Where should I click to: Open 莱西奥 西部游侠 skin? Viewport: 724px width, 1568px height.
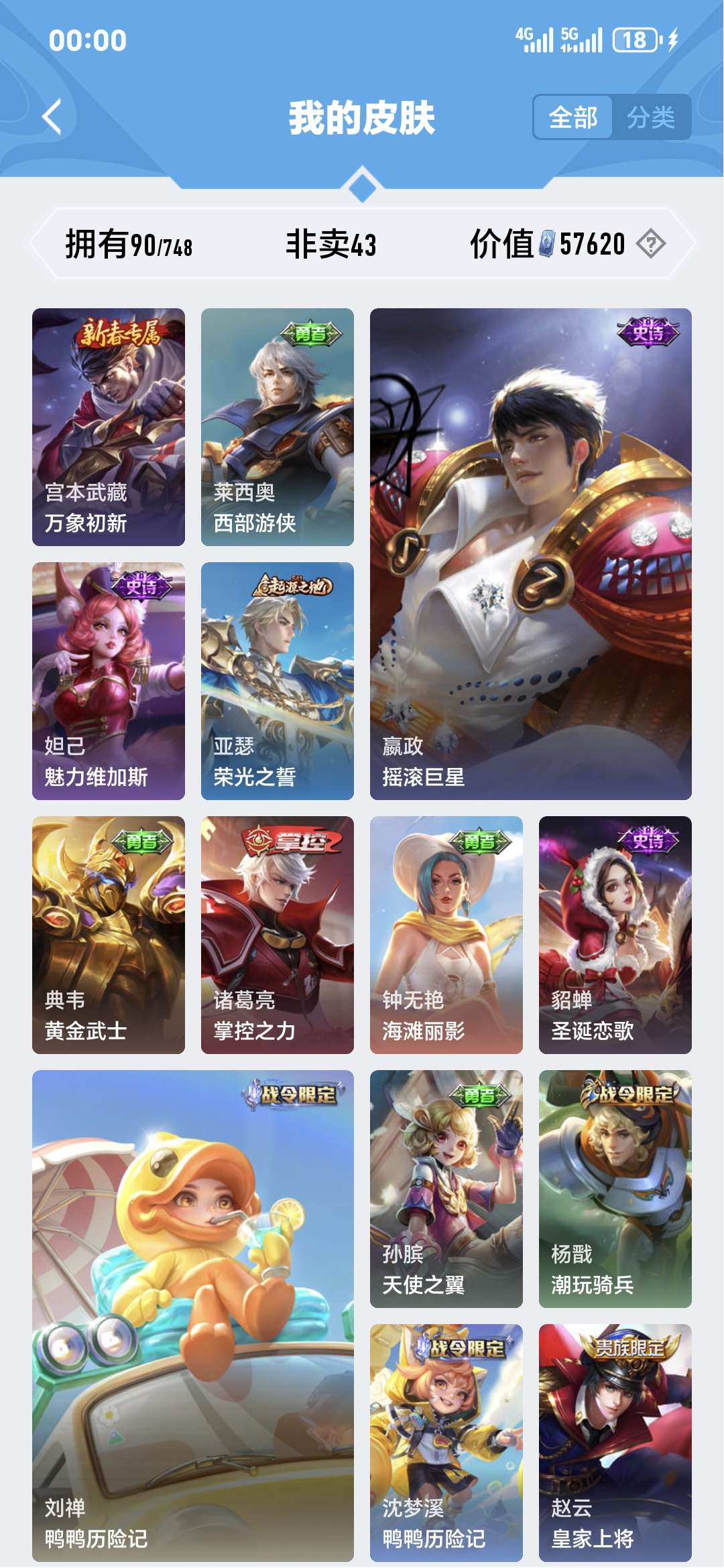278,427
